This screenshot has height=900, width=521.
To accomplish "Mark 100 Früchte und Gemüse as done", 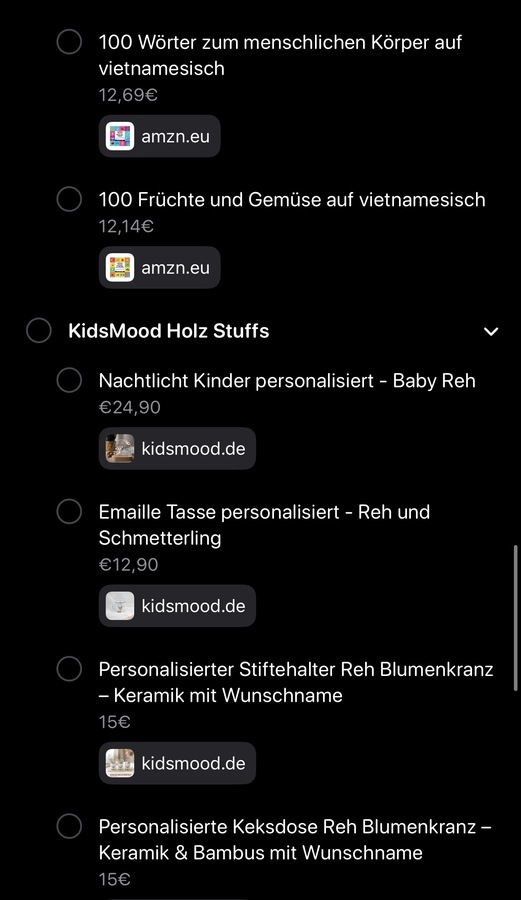I will (x=69, y=199).
